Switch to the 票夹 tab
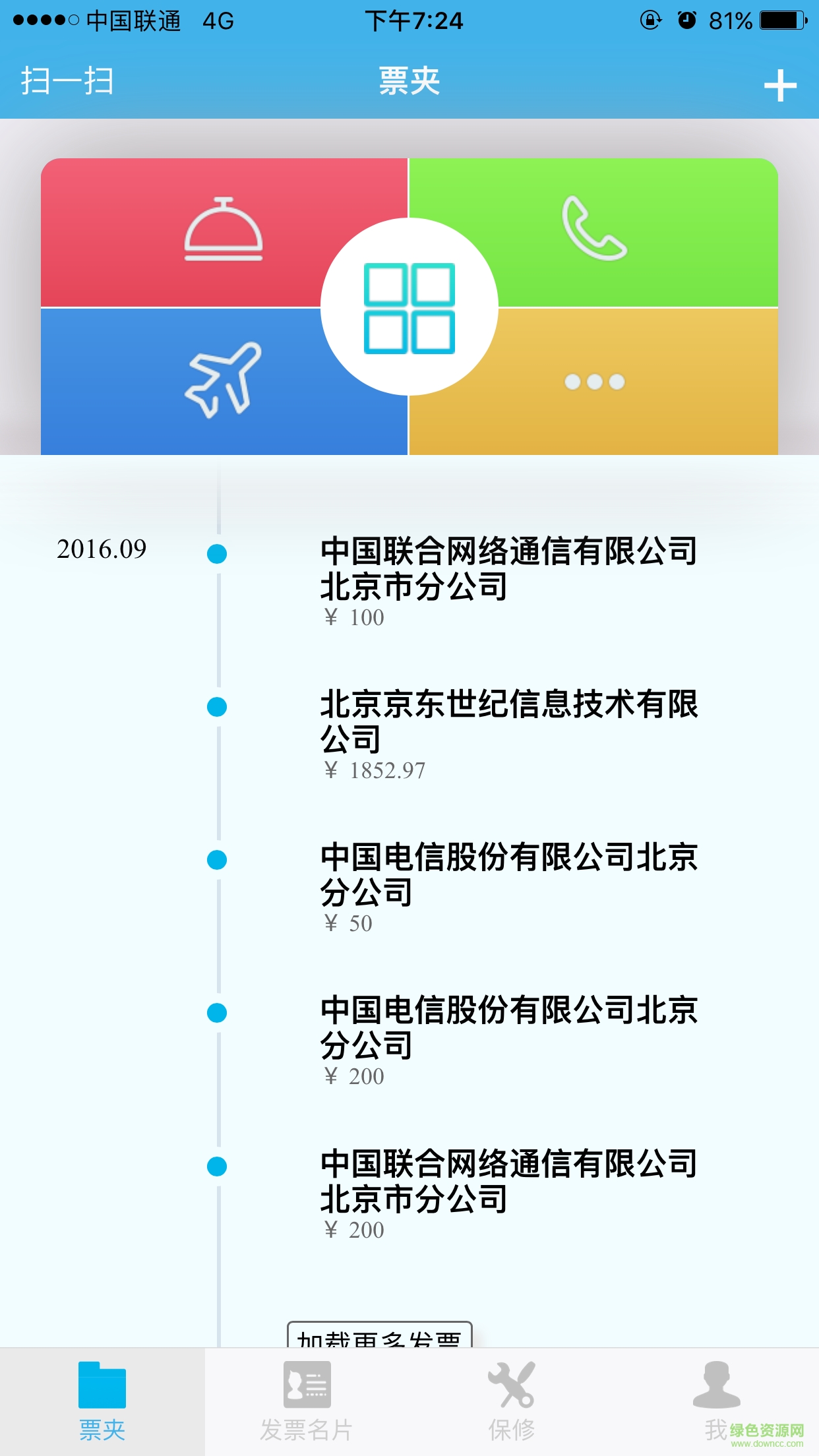The image size is (819, 1456). click(x=102, y=1391)
